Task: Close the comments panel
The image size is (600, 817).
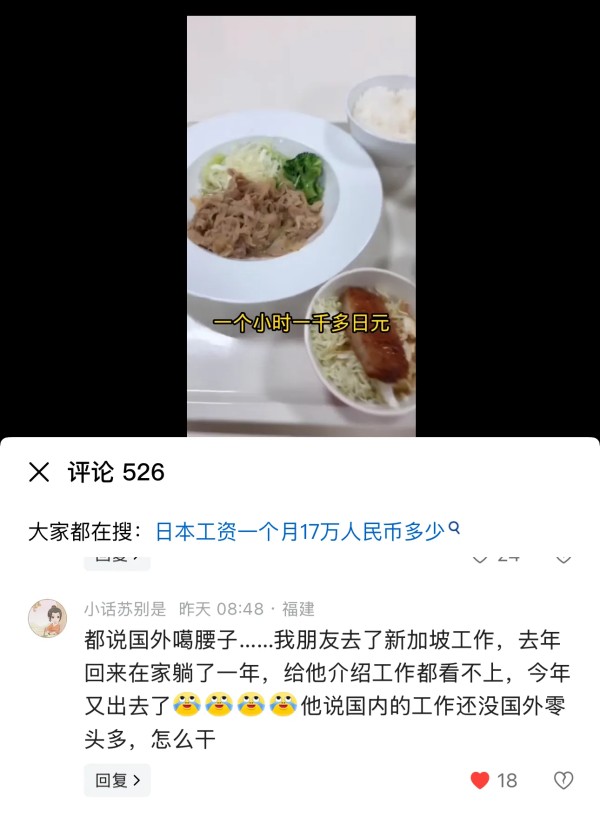Action: pyautogui.click(x=39, y=472)
